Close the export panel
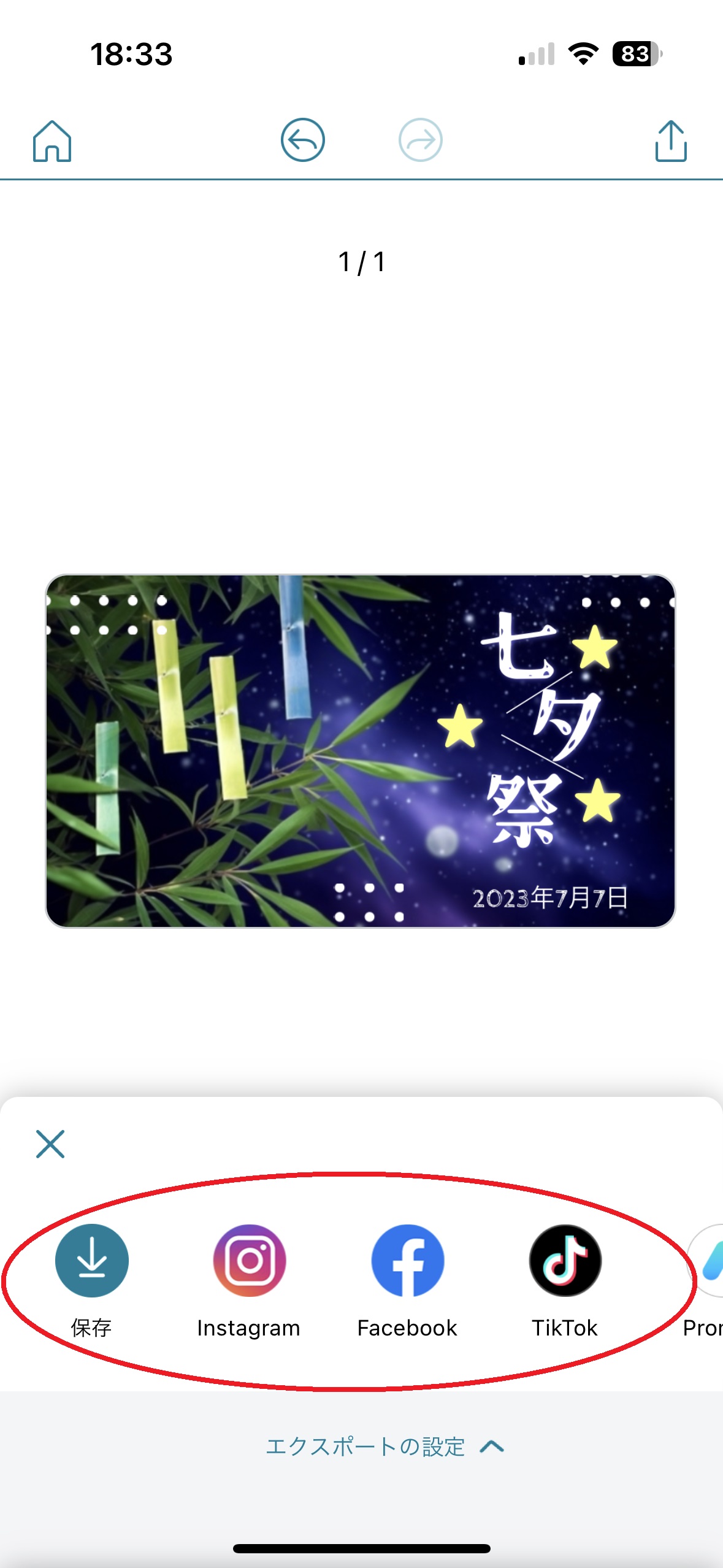 (50, 1144)
